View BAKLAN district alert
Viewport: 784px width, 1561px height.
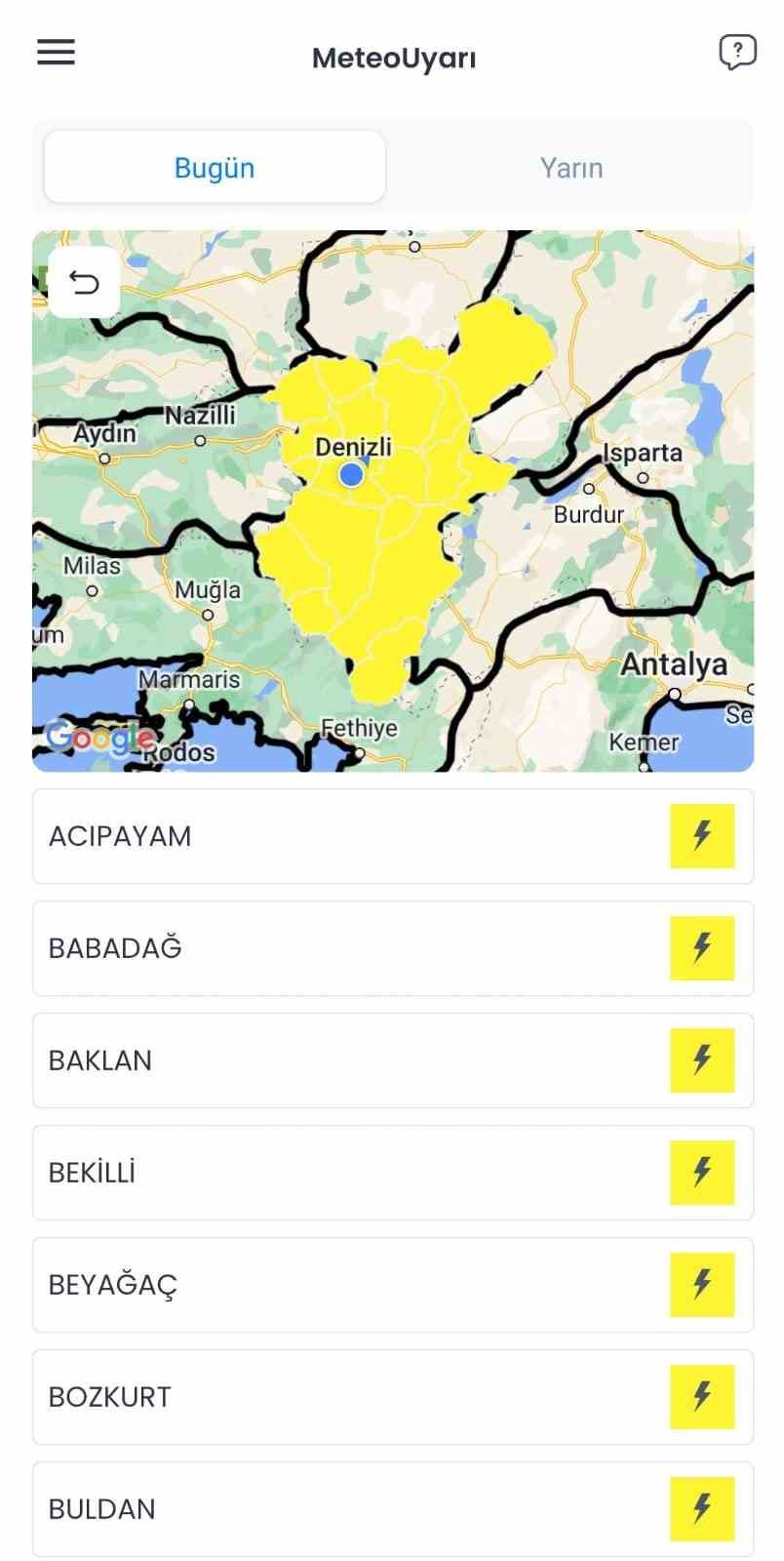tap(392, 1061)
